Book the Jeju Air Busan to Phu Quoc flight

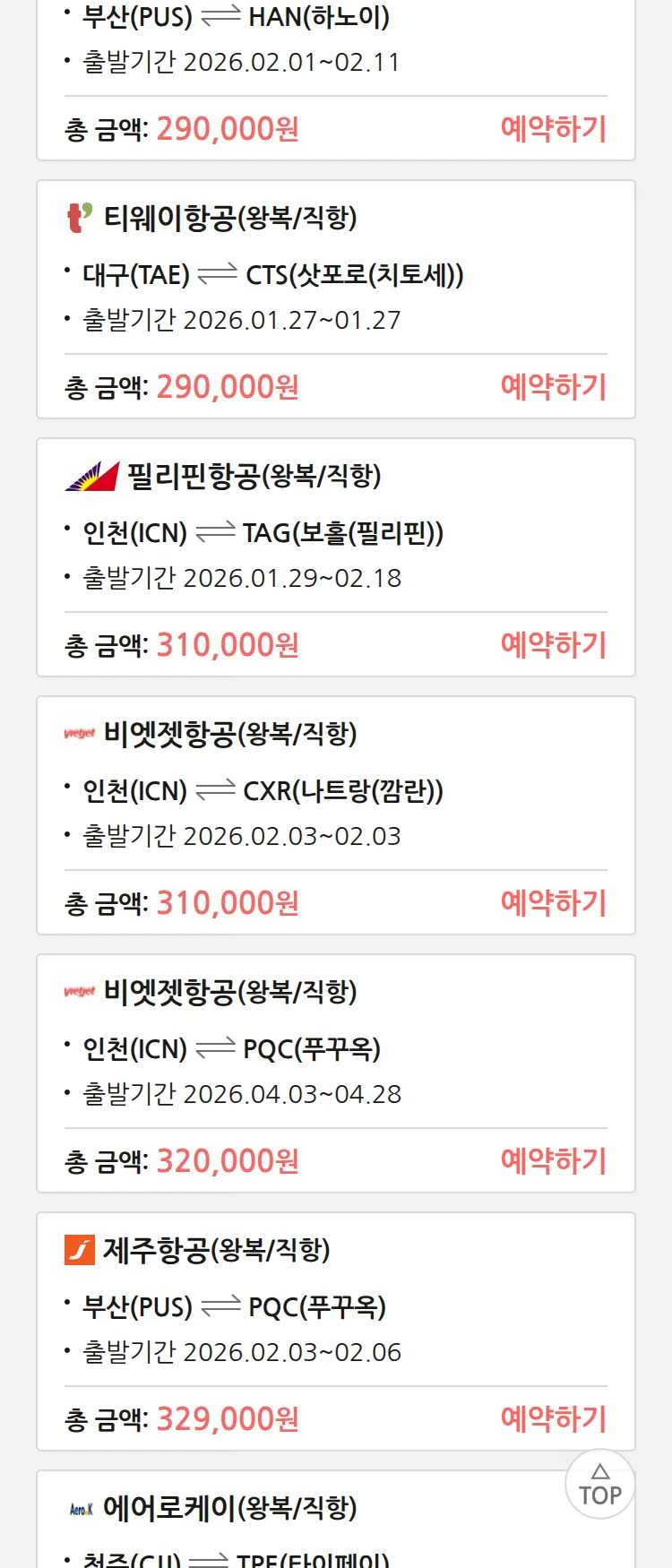(x=553, y=1419)
